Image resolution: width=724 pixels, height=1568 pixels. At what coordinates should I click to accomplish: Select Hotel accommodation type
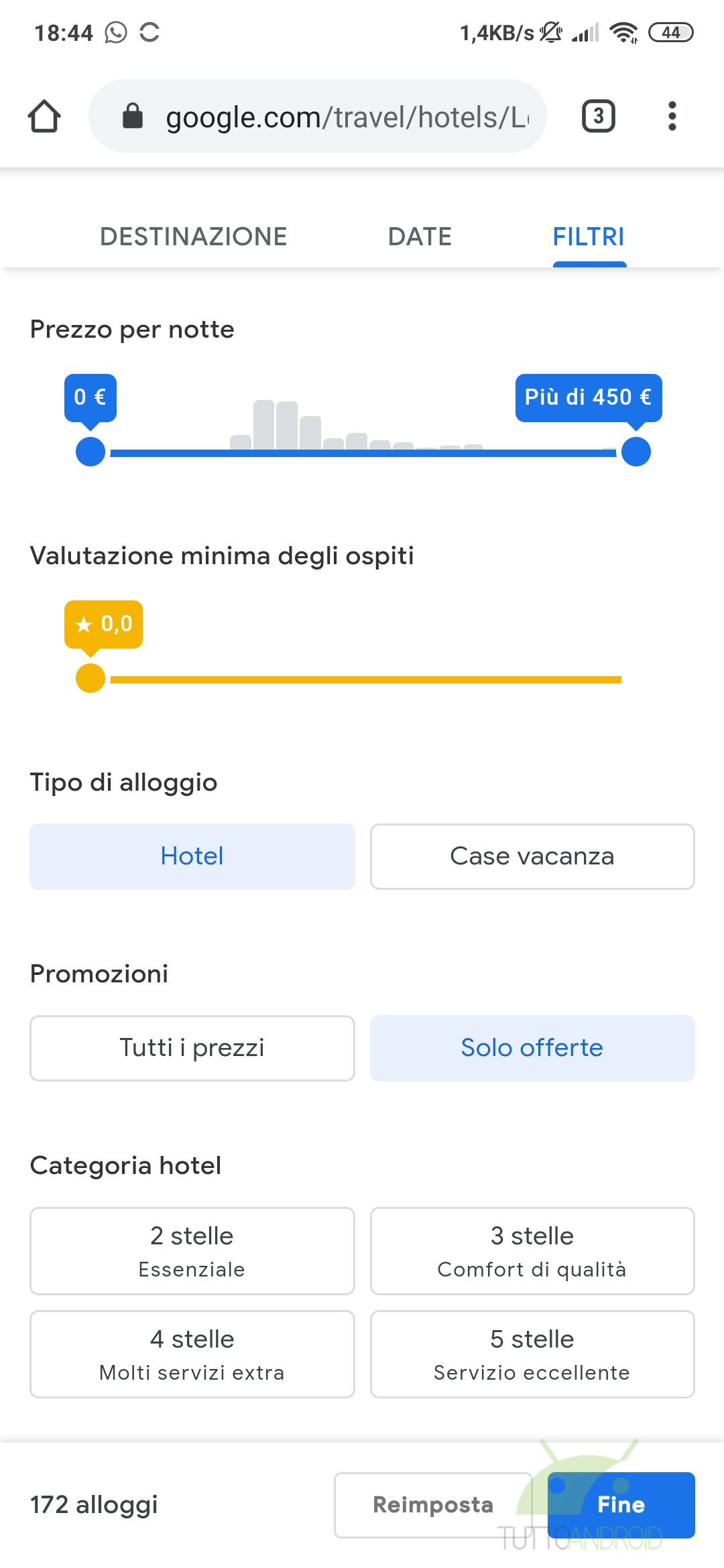tap(192, 856)
